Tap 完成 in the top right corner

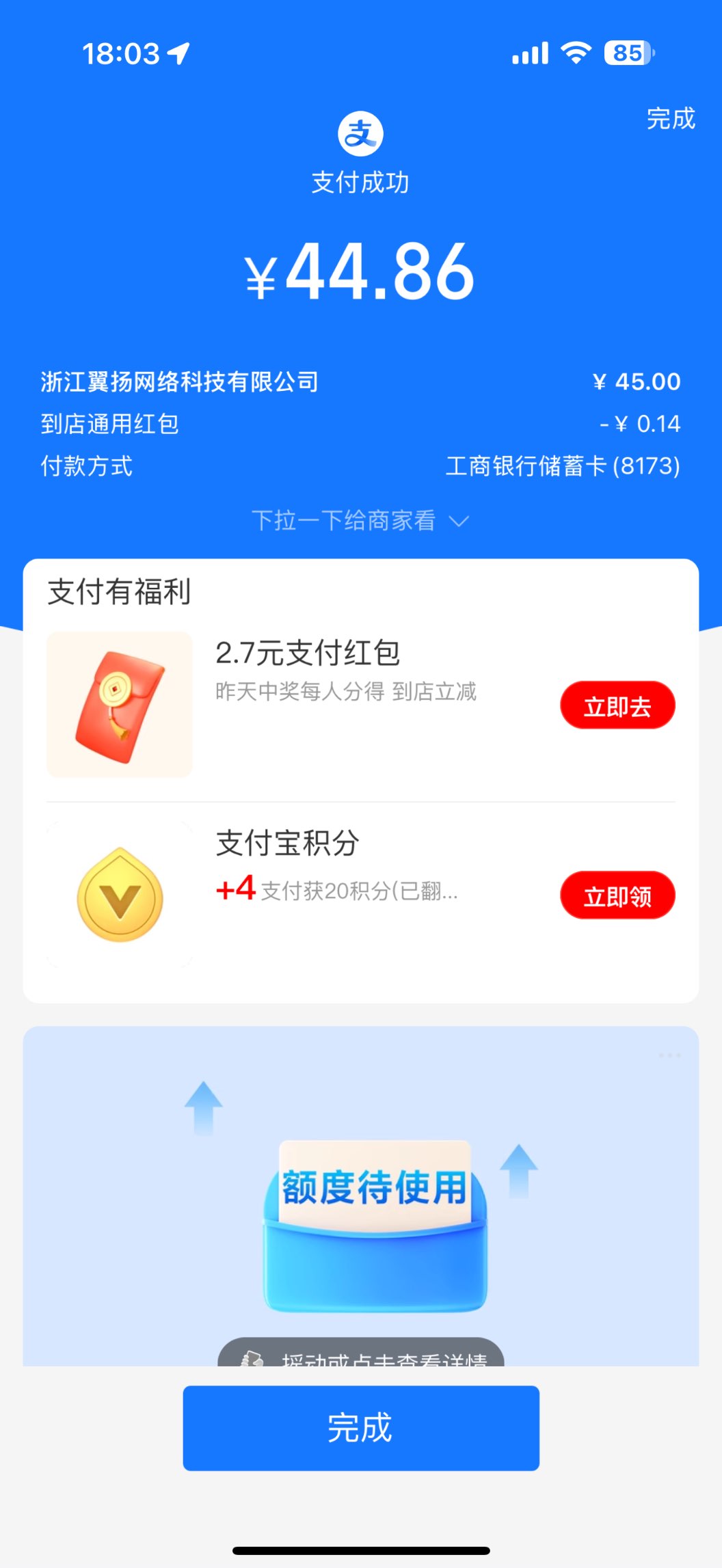pos(670,119)
